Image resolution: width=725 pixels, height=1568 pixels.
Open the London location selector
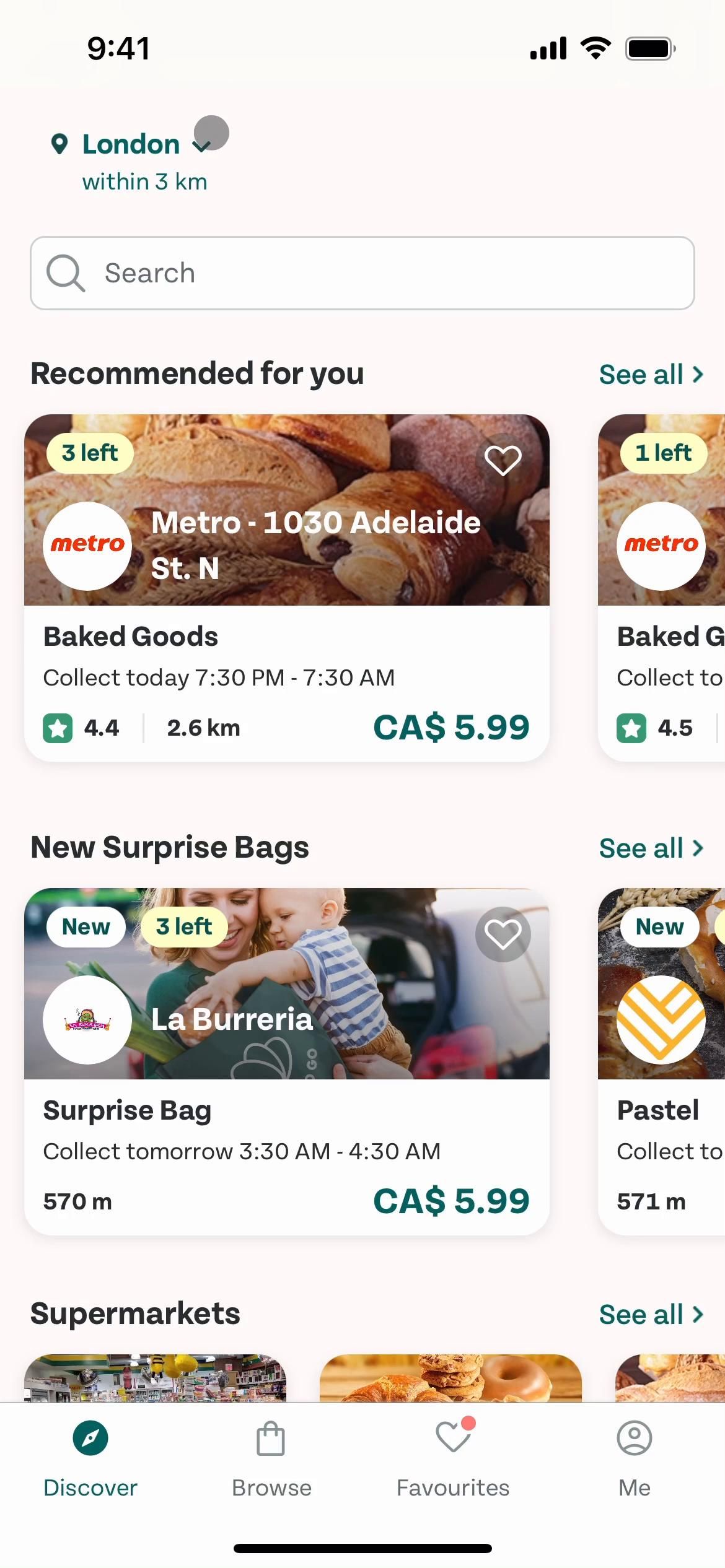pyautogui.click(x=131, y=145)
